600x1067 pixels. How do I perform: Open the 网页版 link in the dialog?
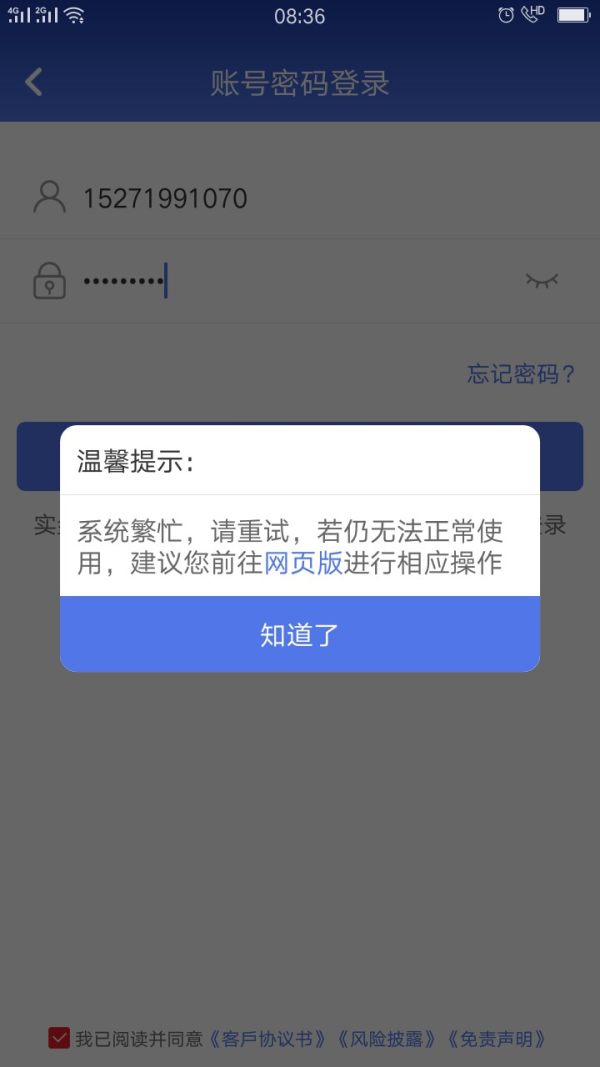pos(303,563)
